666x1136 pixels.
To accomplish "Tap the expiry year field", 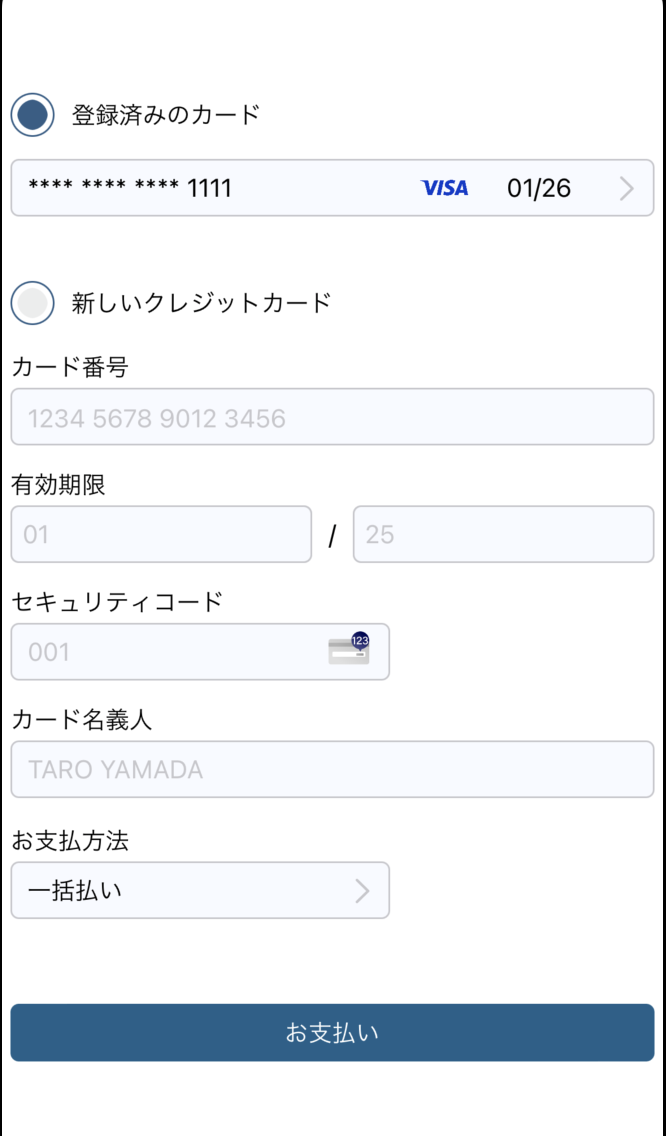I will 503,534.
